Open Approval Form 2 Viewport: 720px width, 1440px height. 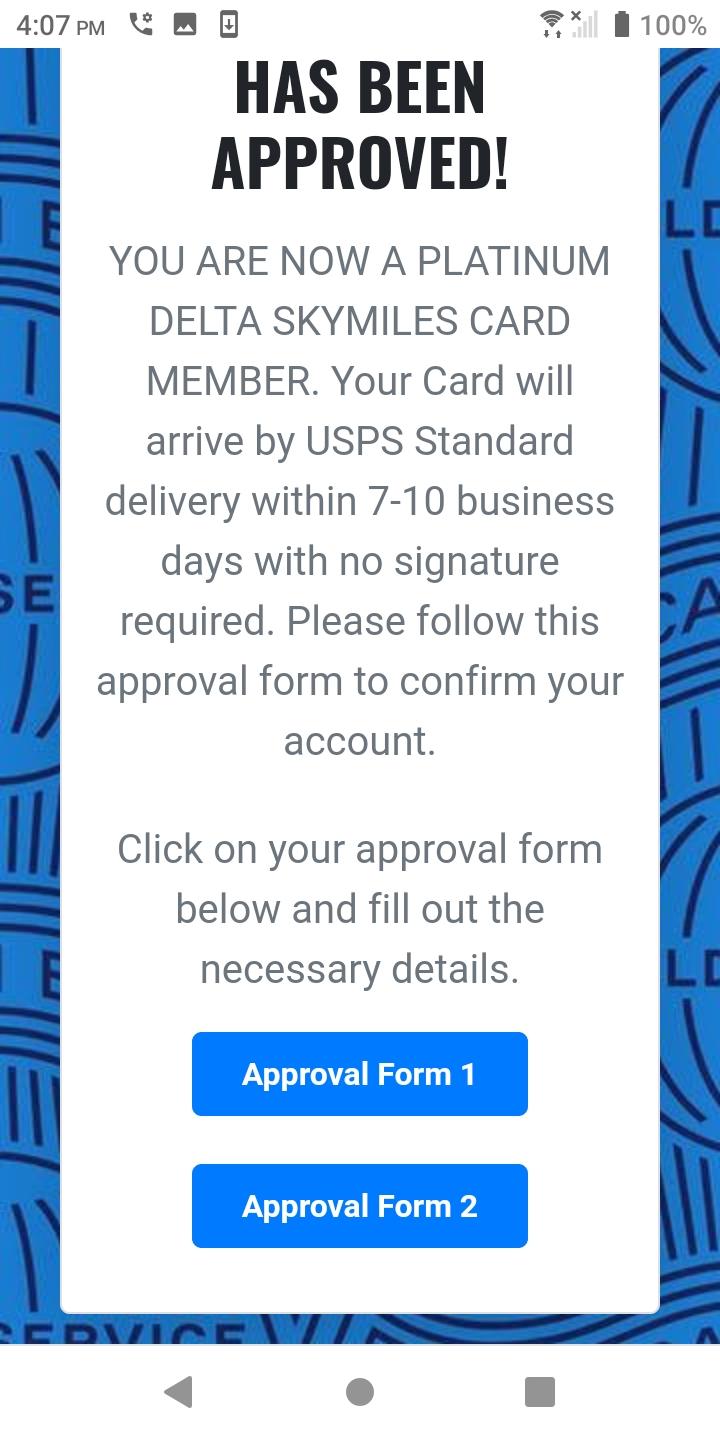(360, 1206)
